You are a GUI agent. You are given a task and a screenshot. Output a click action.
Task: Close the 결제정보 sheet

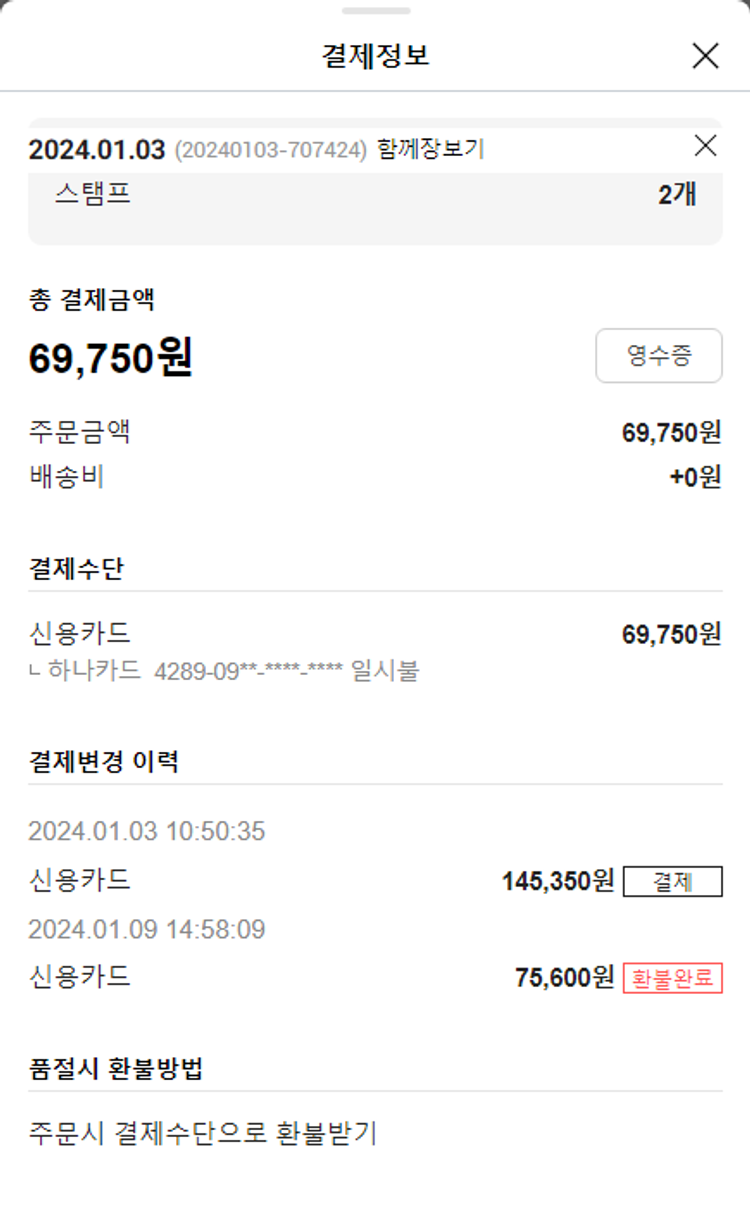pyautogui.click(x=705, y=56)
